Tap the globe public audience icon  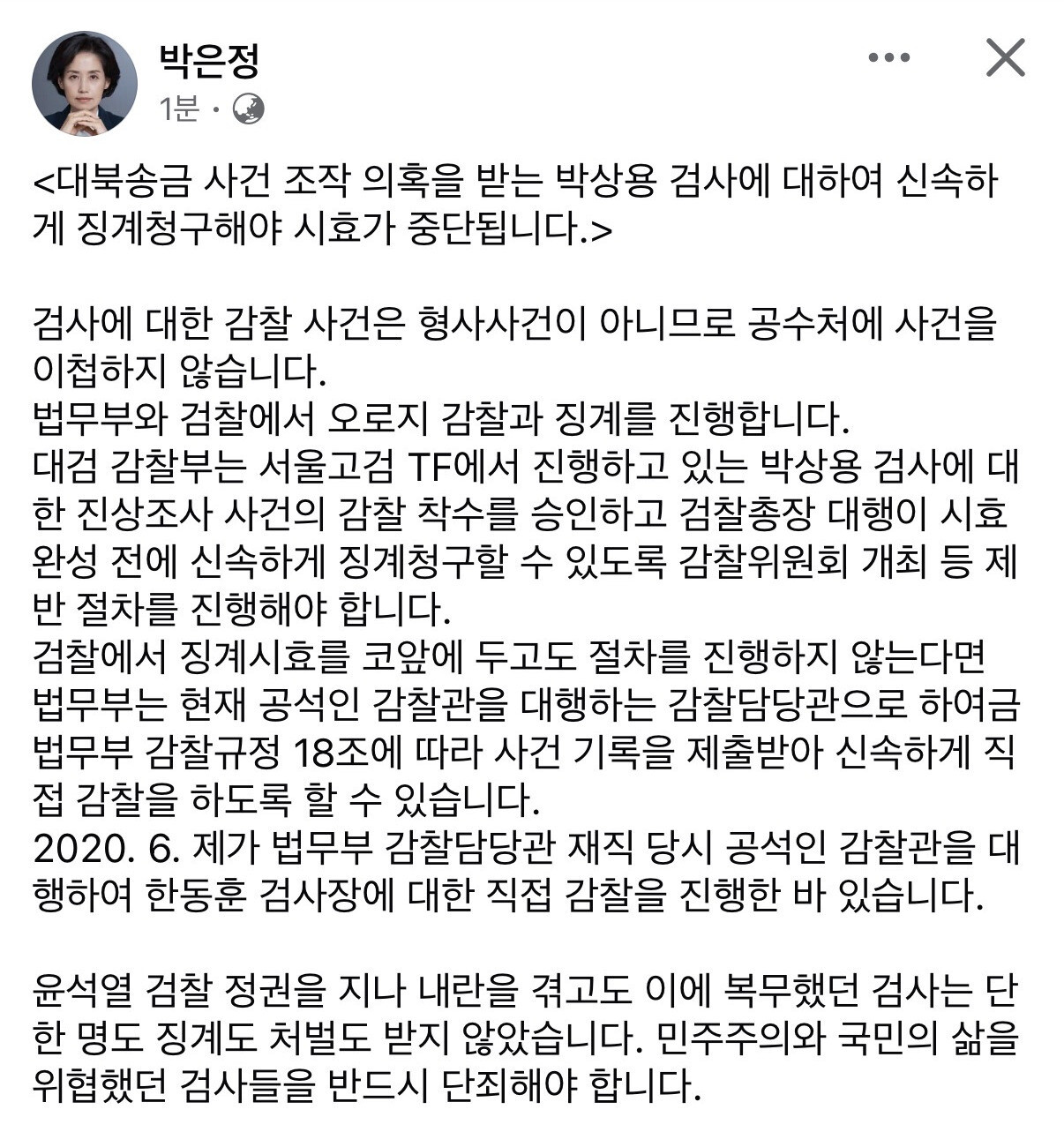248,109
